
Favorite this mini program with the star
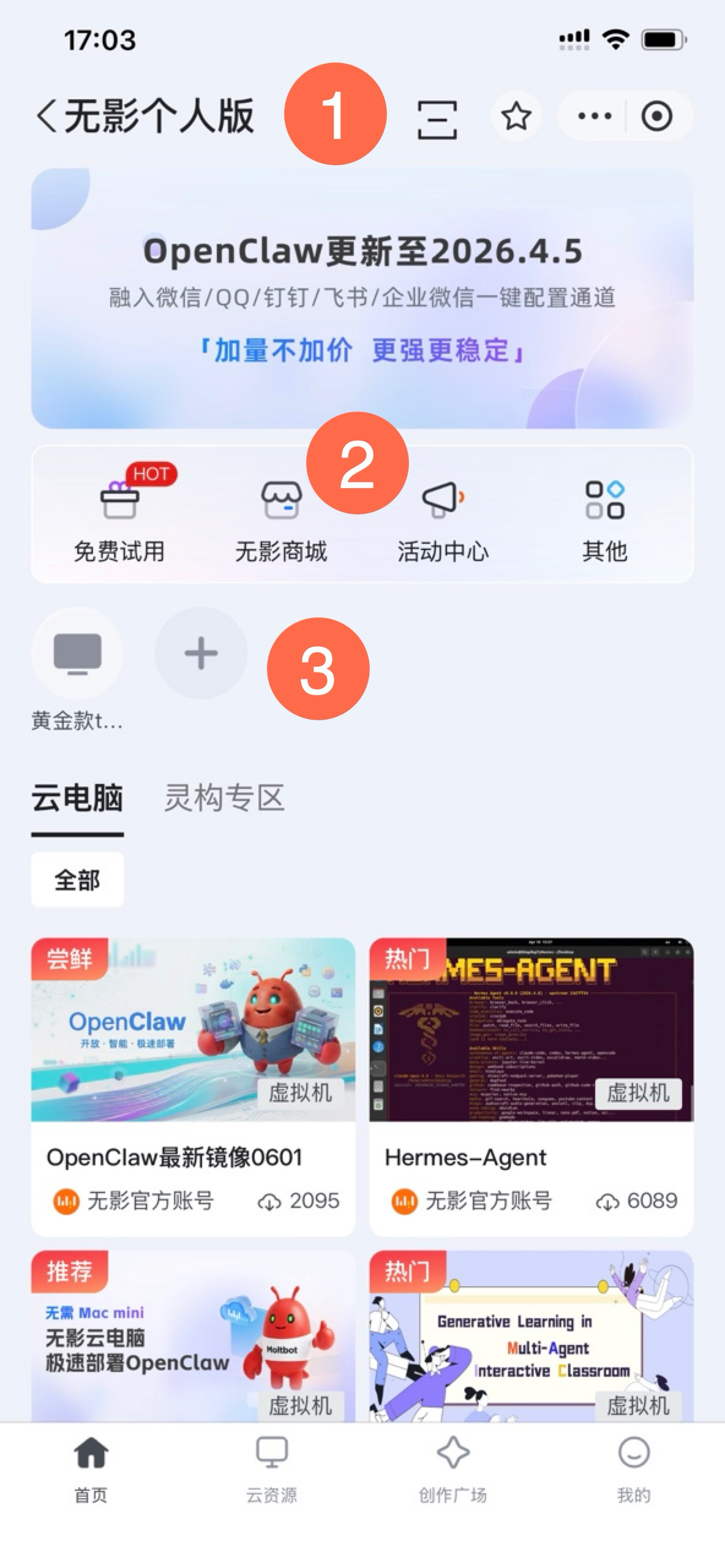pyautogui.click(x=516, y=116)
